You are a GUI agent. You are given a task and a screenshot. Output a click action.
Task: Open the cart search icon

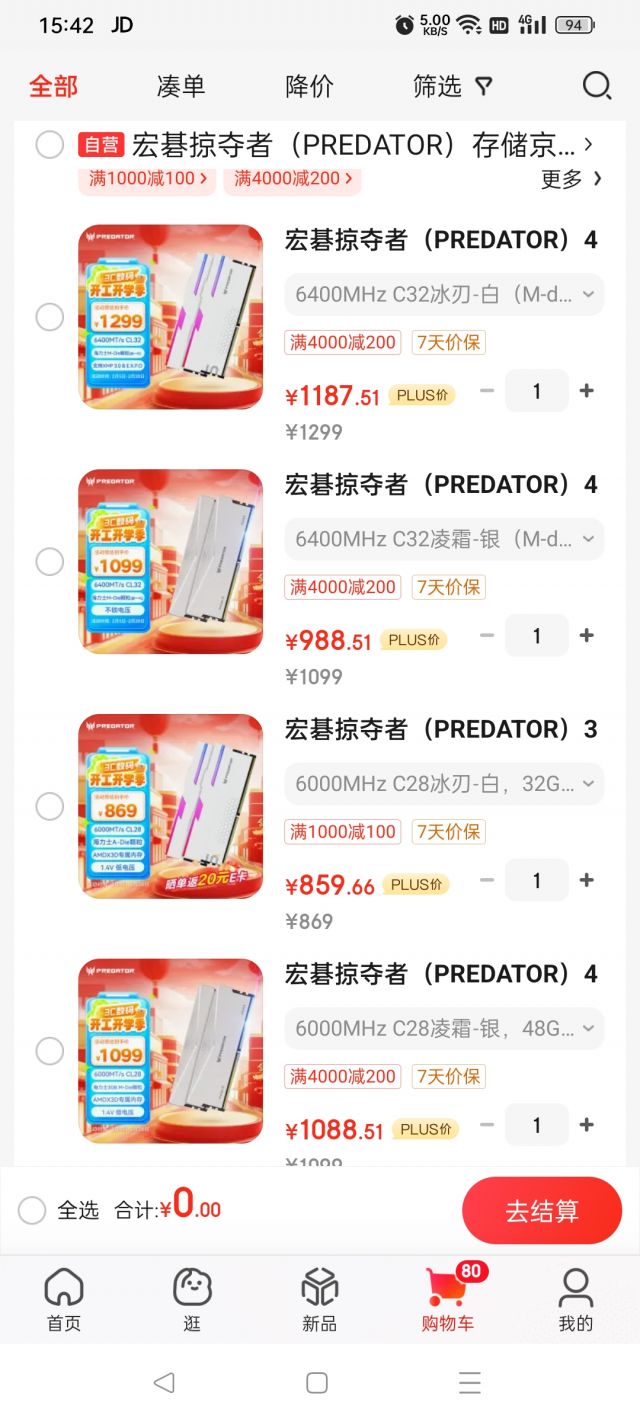click(596, 86)
